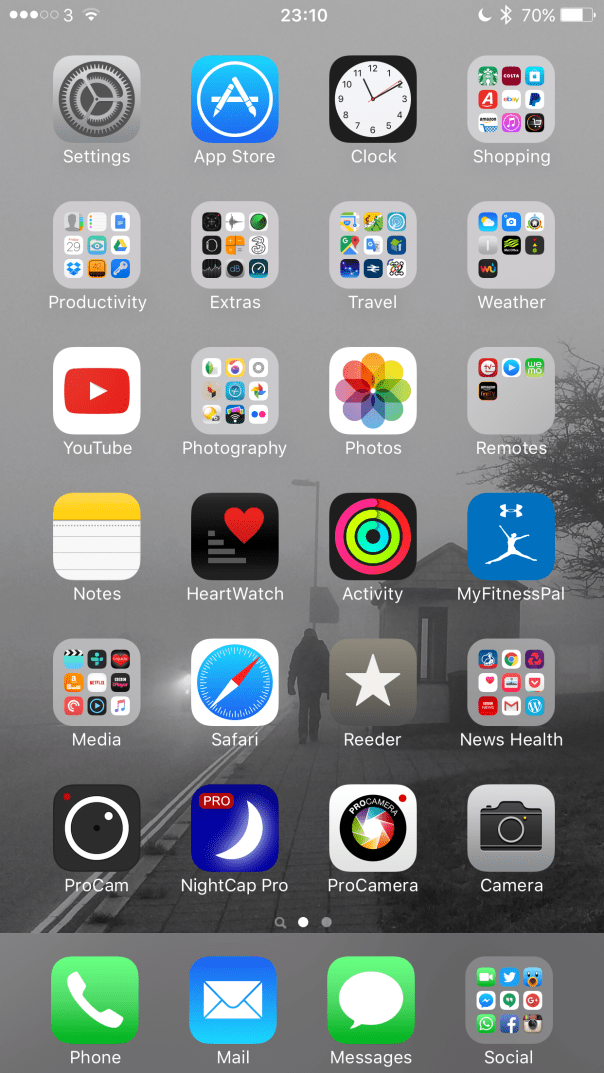Launch YouTube
The height and width of the screenshot is (1073, 604).
[97, 391]
